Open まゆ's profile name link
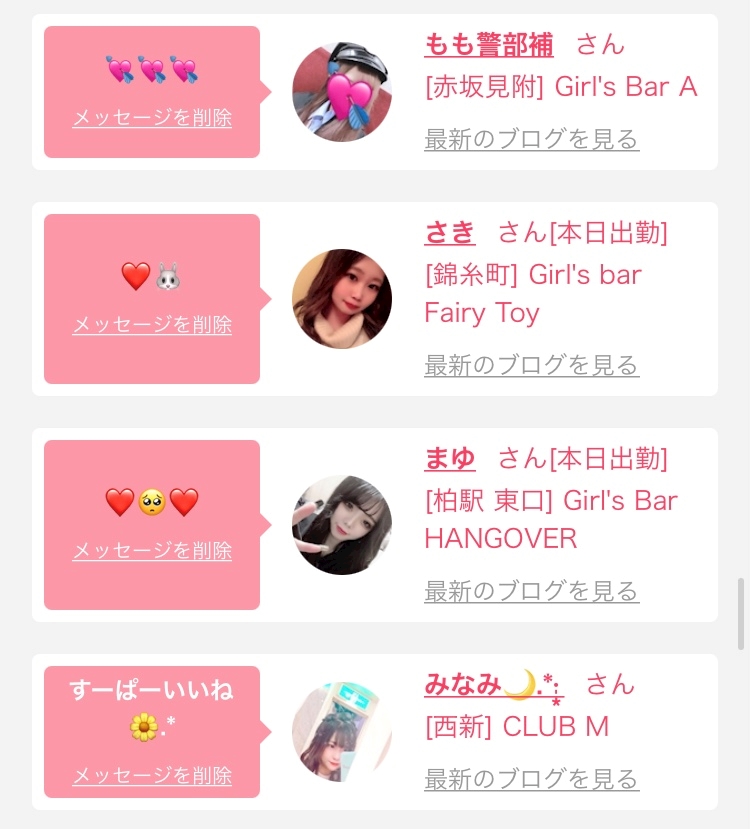750x829 pixels. pos(449,459)
